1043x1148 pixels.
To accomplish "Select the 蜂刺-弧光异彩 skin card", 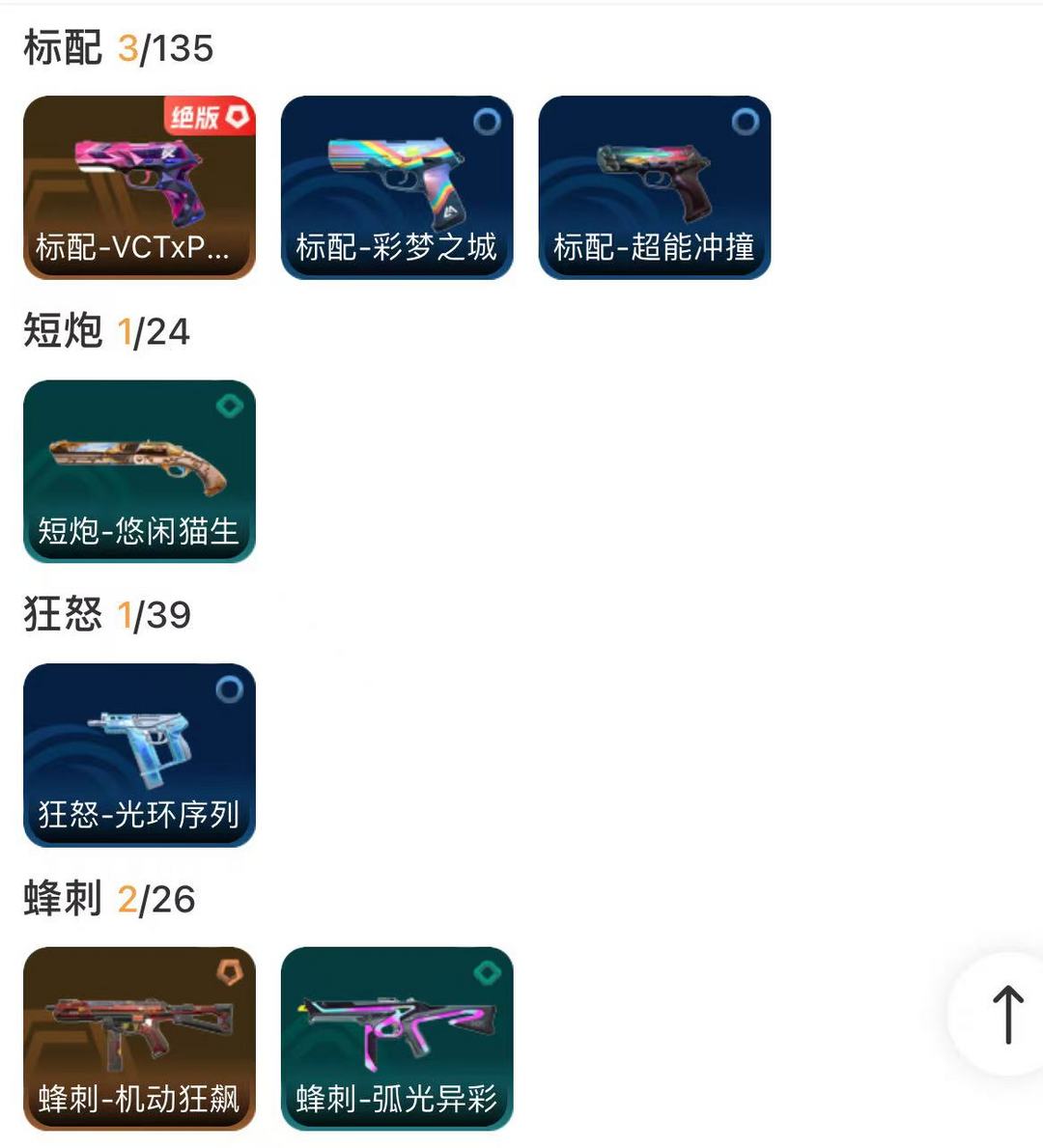I will click(397, 1038).
